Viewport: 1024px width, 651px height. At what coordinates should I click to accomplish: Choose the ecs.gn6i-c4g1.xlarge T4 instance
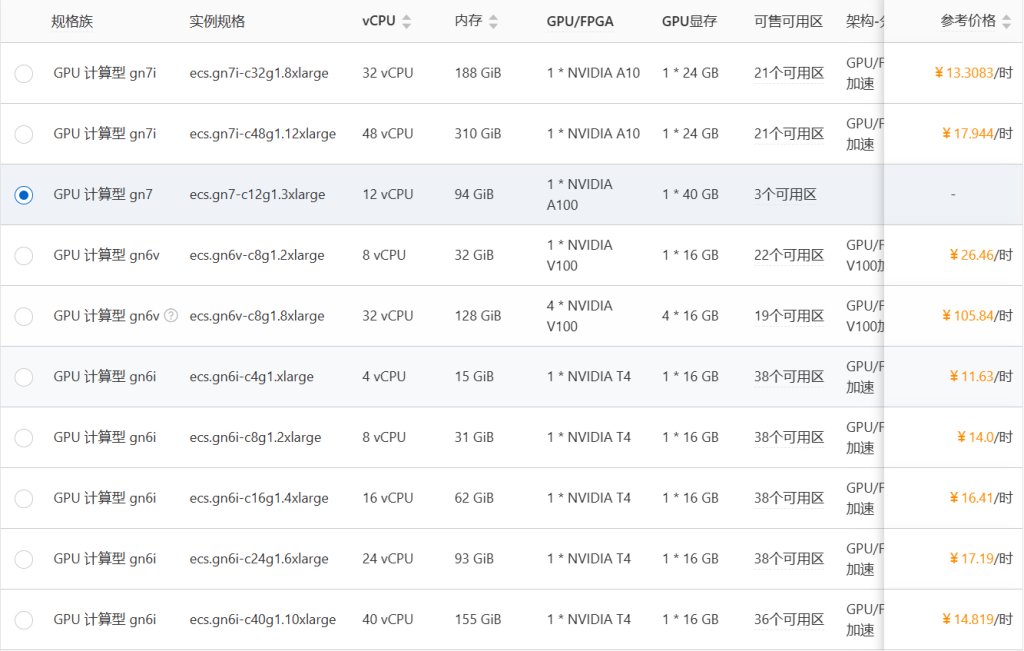pyautogui.click(x=24, y=377)
